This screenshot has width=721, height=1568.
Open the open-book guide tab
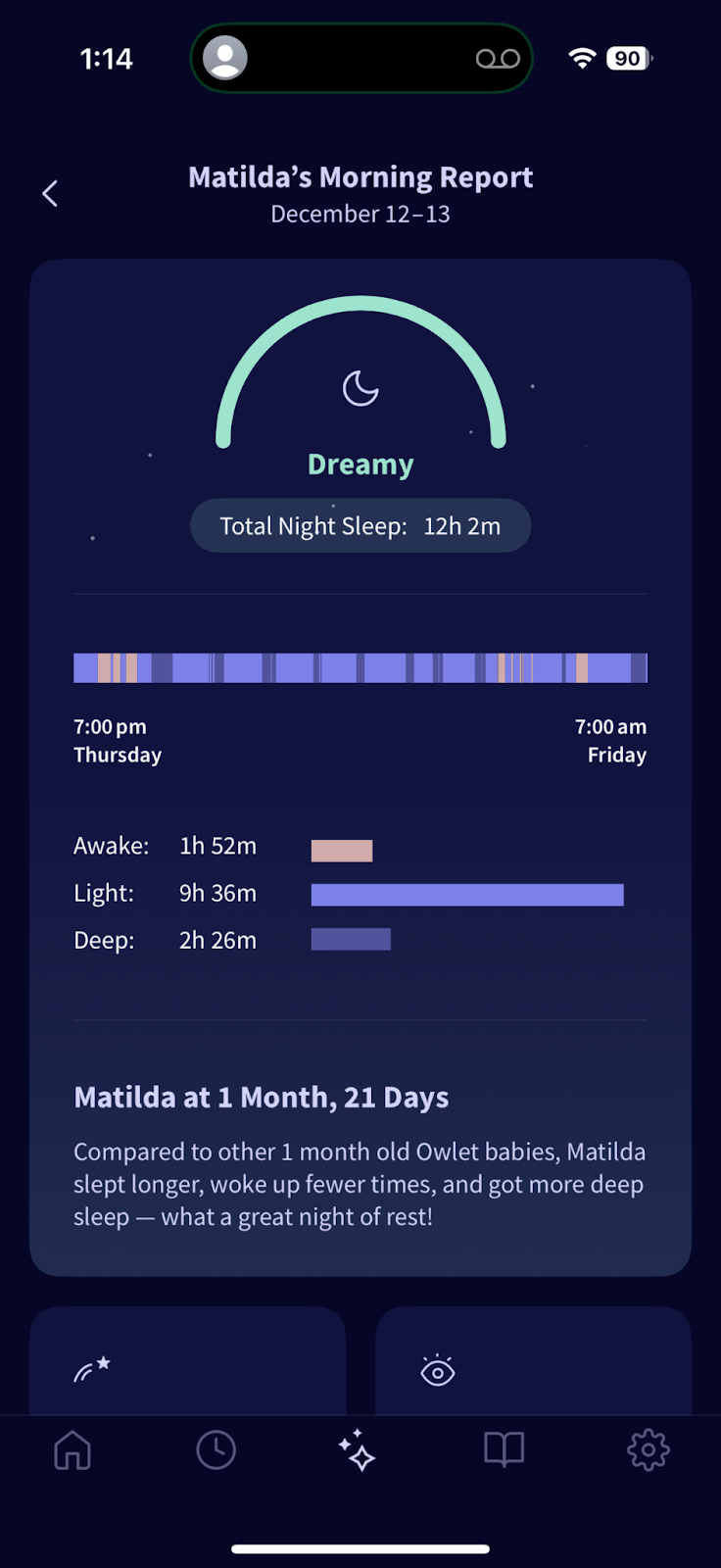point(505,1449)
